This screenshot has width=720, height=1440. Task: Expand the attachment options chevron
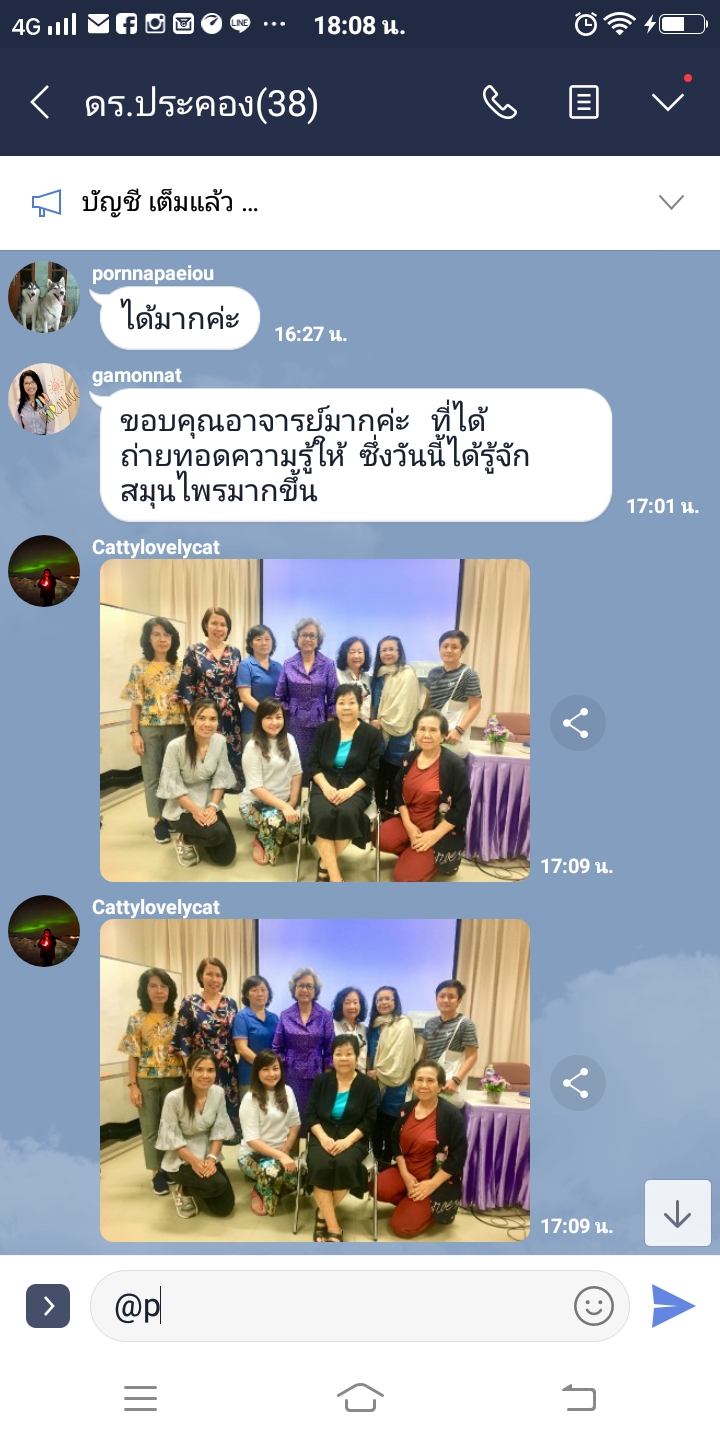click(x=48, y=1306)
